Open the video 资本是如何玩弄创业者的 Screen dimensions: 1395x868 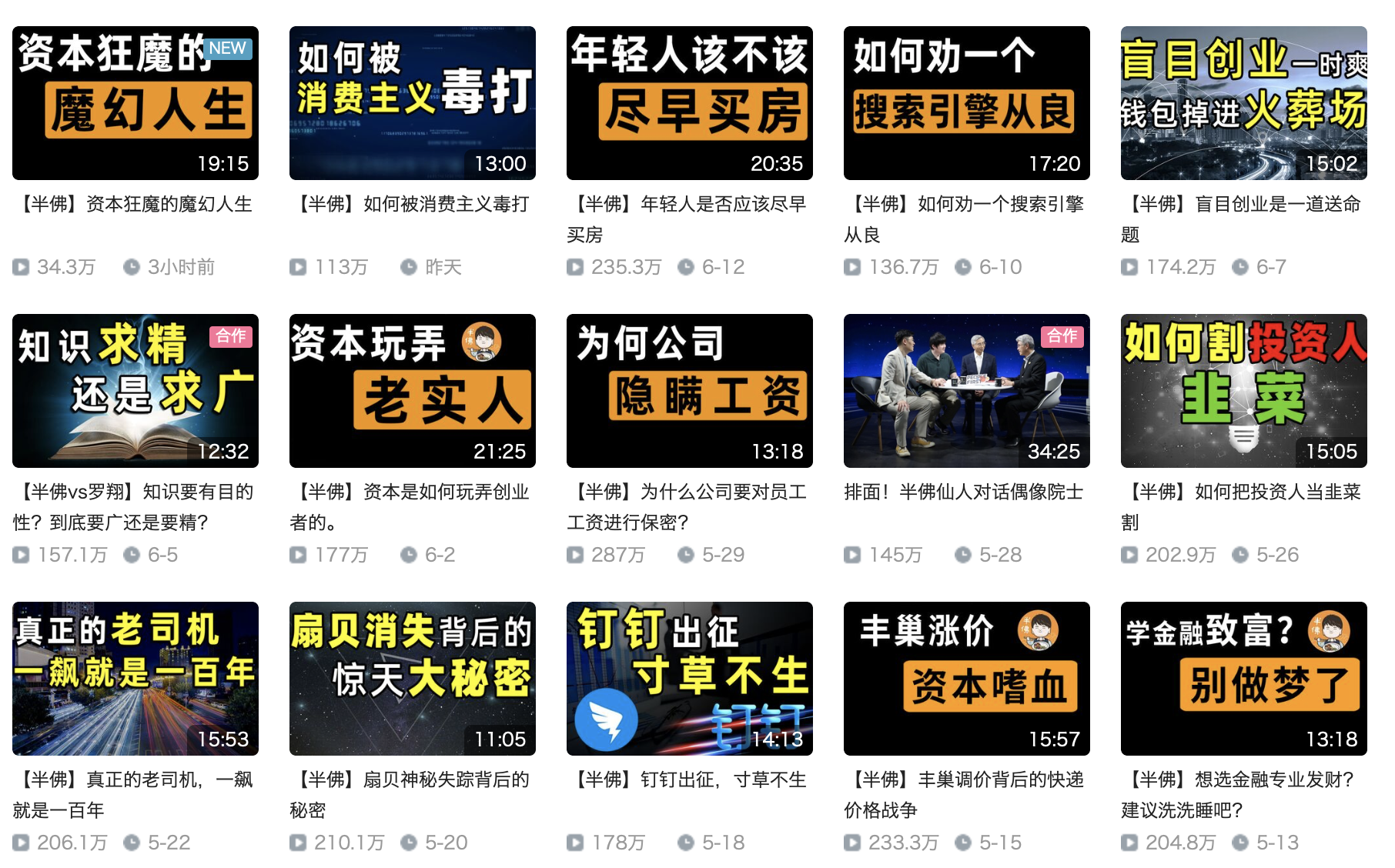pyautogui.click(x=413, y=391)
